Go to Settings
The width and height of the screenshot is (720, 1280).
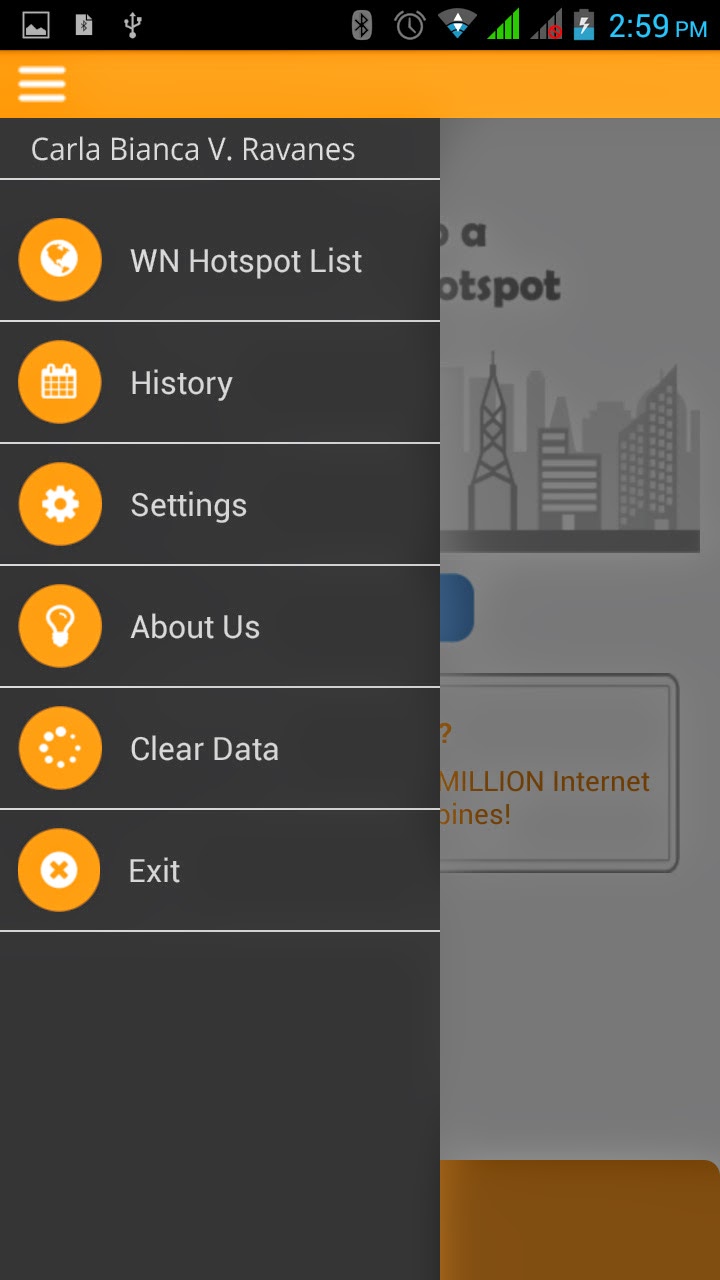pos(220,505)
